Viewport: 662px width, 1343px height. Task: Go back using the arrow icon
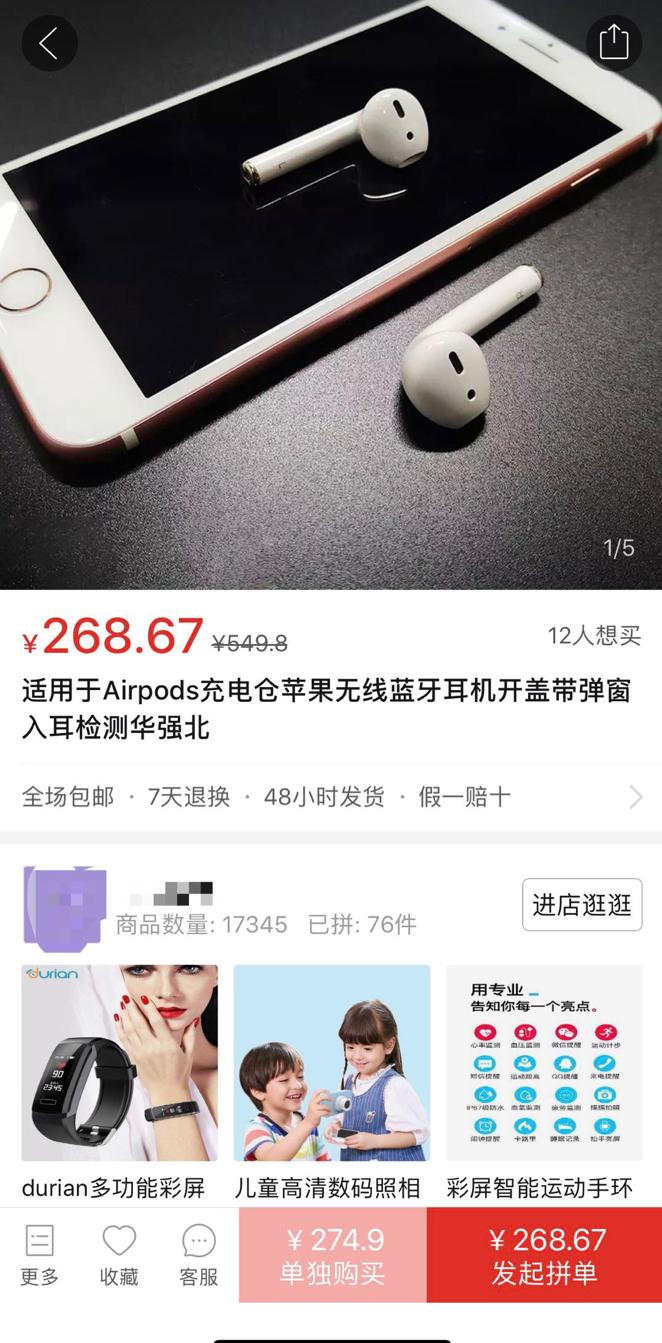coord(49,43)
